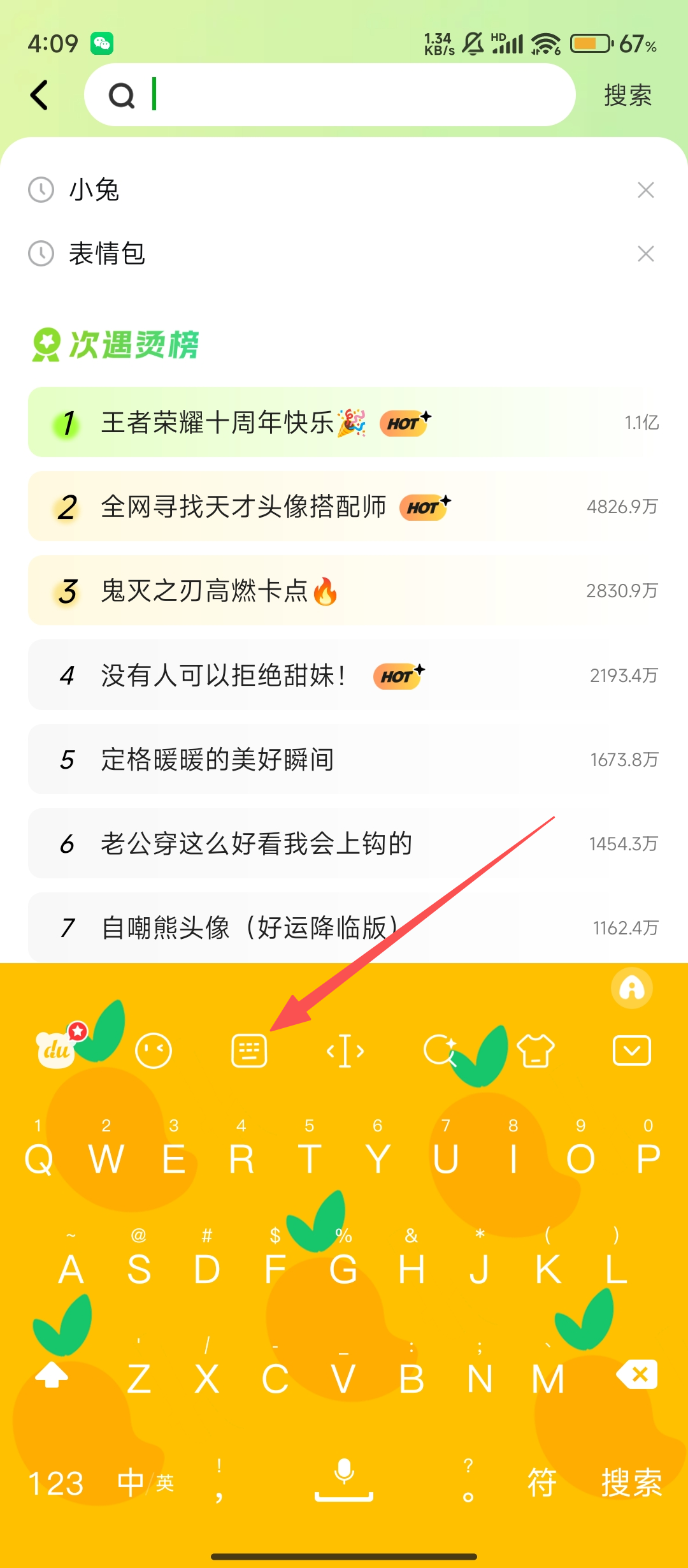688x1568 pixels.
Task: Focus the search input field
Action: (344, 96)
